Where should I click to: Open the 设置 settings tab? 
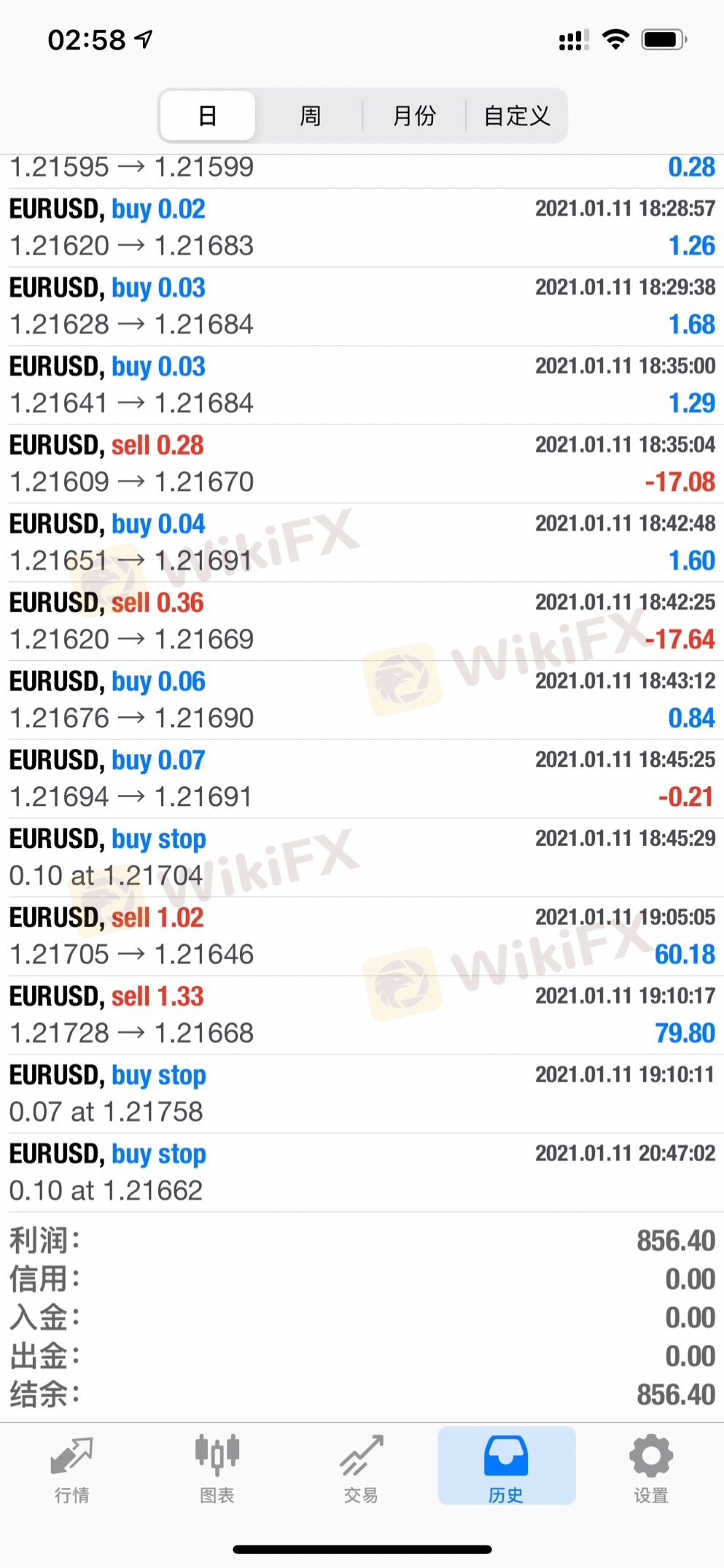click(650, 1467)
